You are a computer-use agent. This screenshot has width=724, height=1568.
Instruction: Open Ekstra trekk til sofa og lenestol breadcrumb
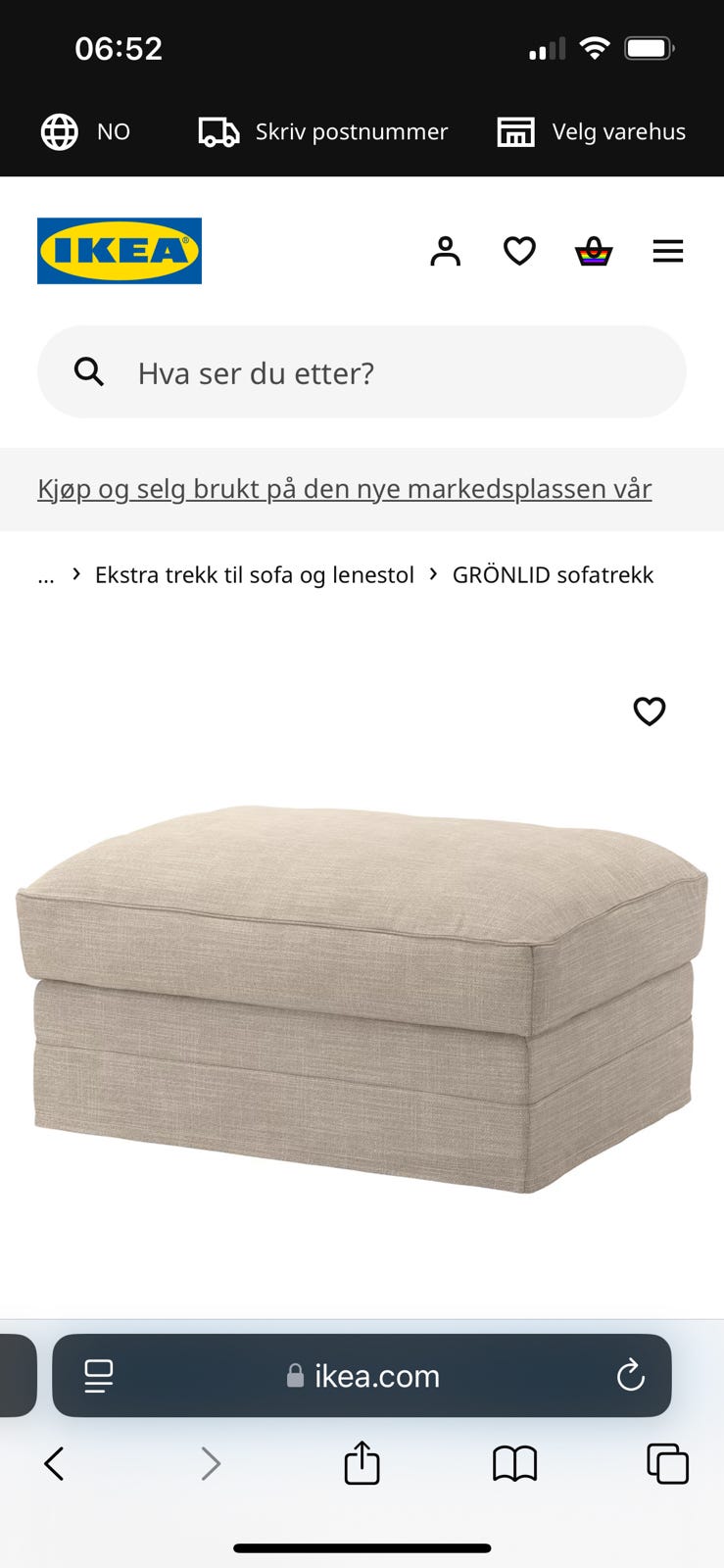(x=253, y=575)
